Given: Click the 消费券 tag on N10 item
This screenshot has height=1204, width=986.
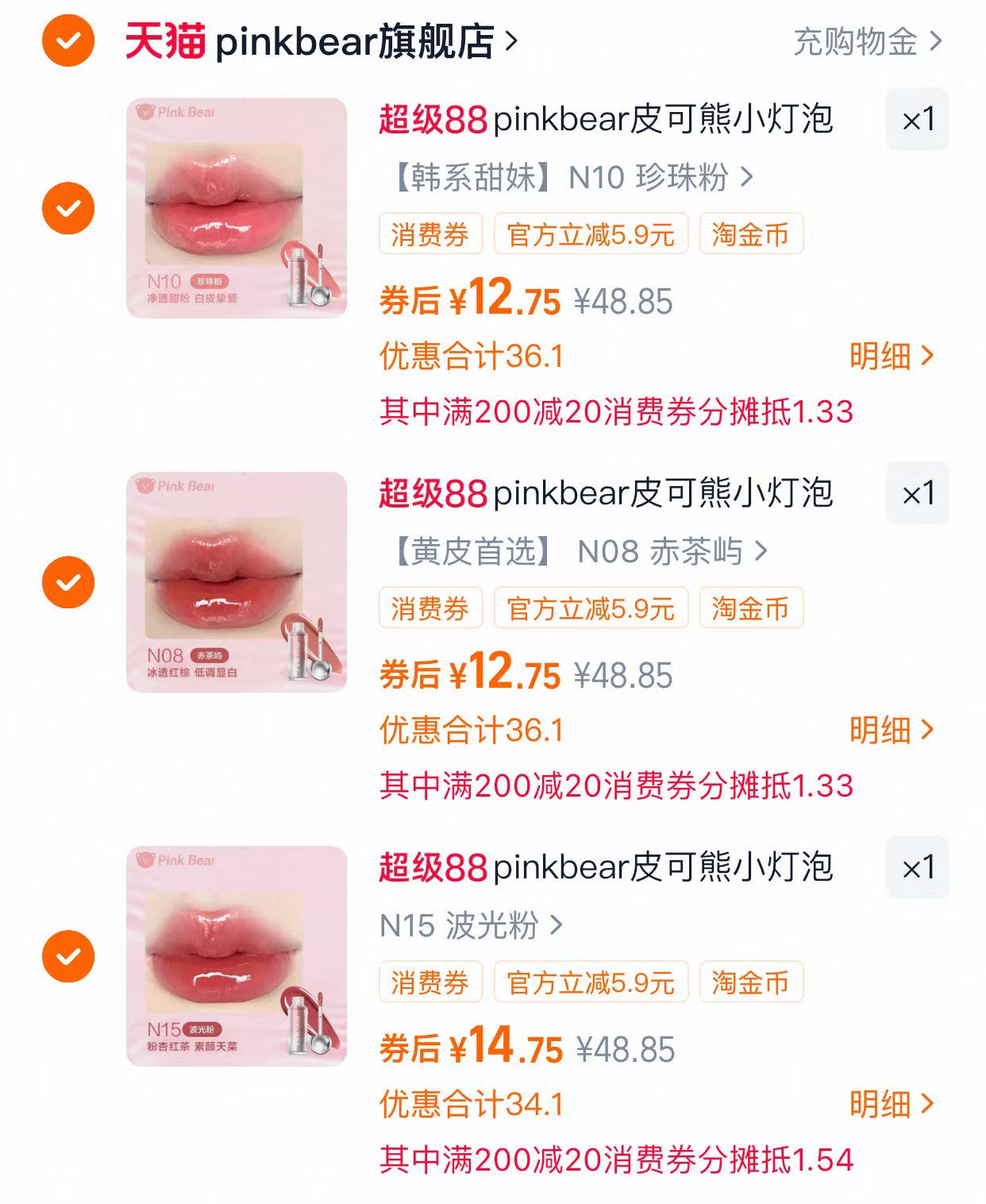Looking at the screenshot, I should pyautogui.click(x=429, y=233).
